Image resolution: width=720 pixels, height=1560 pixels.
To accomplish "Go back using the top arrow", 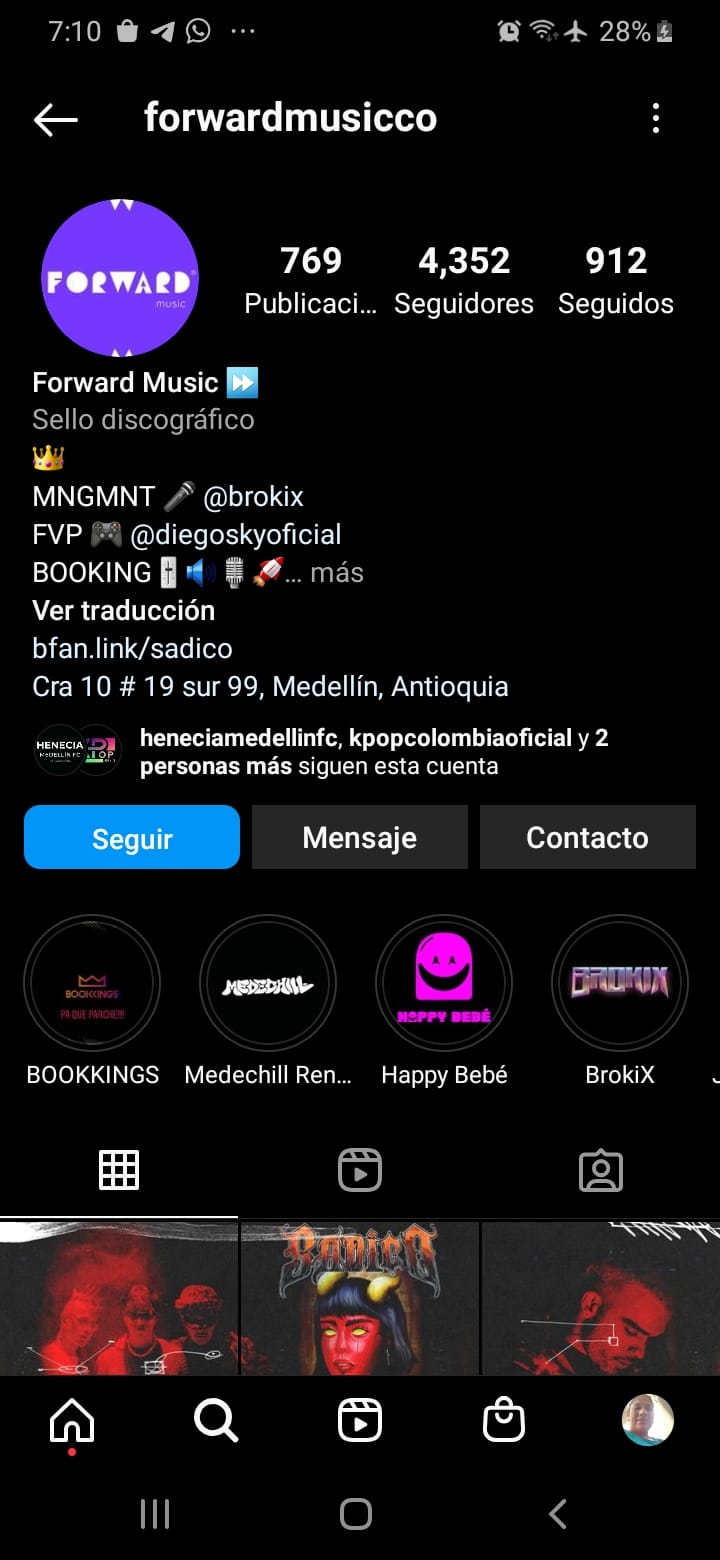I will tap(56, 120).
